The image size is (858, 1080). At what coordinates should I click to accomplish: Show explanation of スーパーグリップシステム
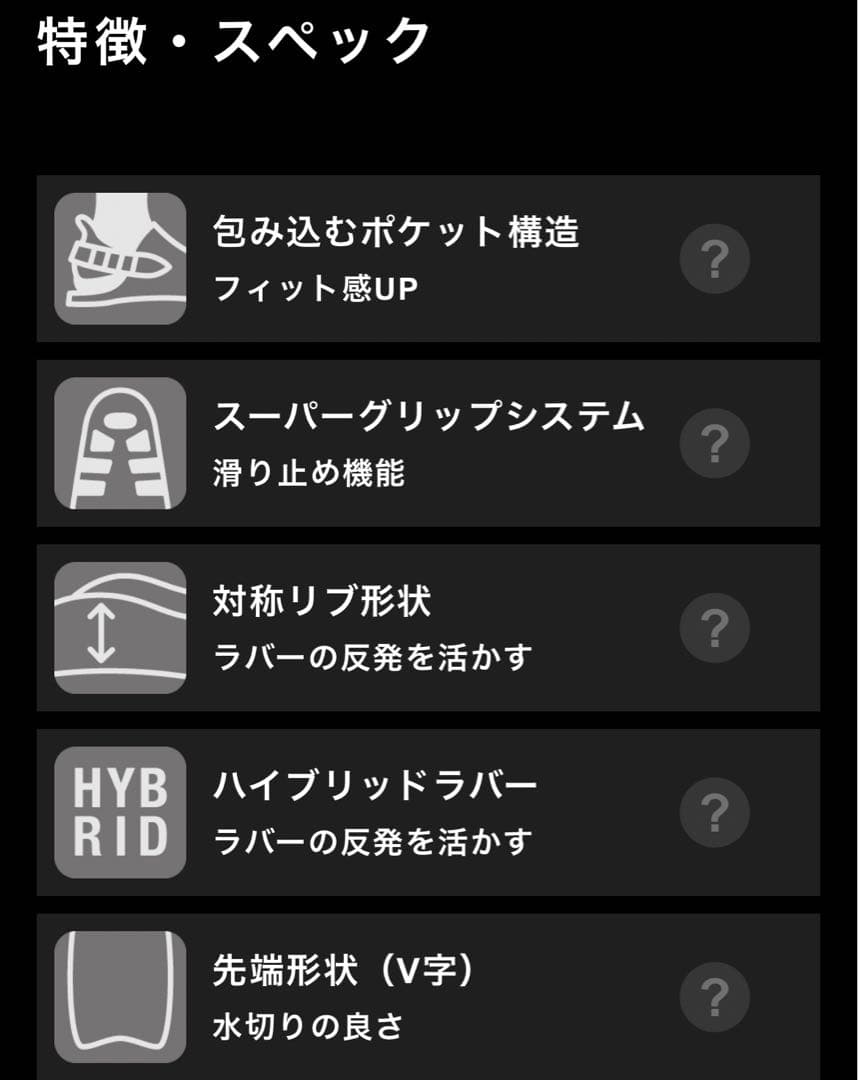(714, 443)
